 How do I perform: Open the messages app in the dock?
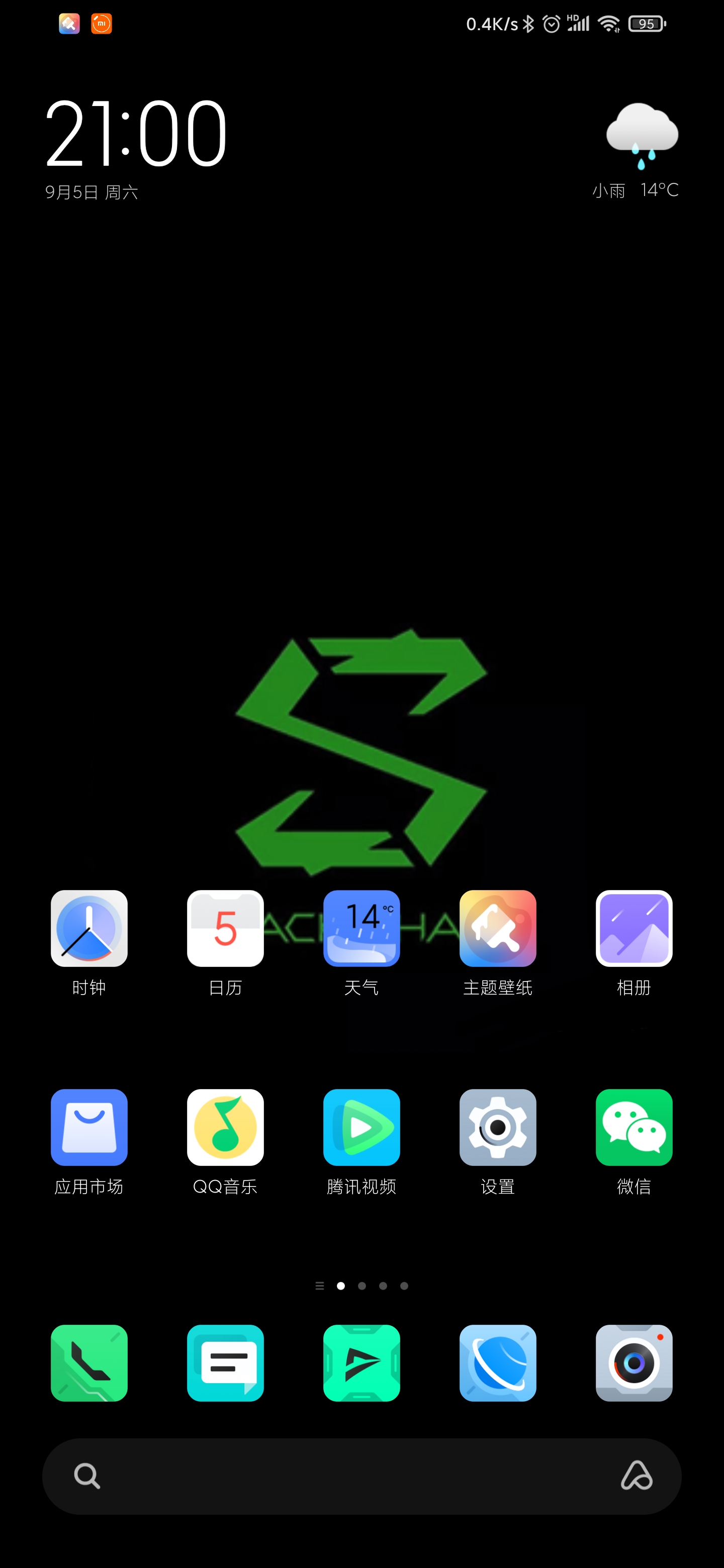225,1363
